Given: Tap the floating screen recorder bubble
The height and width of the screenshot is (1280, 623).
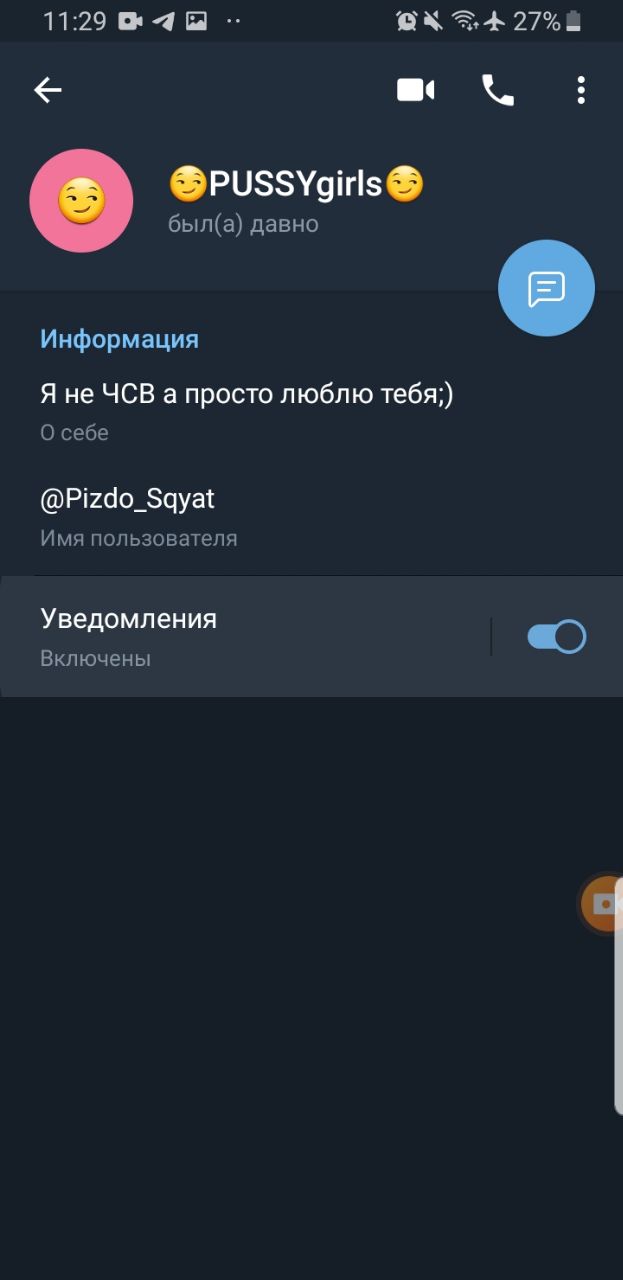Looking at the screenshot, I should (602, 904).
